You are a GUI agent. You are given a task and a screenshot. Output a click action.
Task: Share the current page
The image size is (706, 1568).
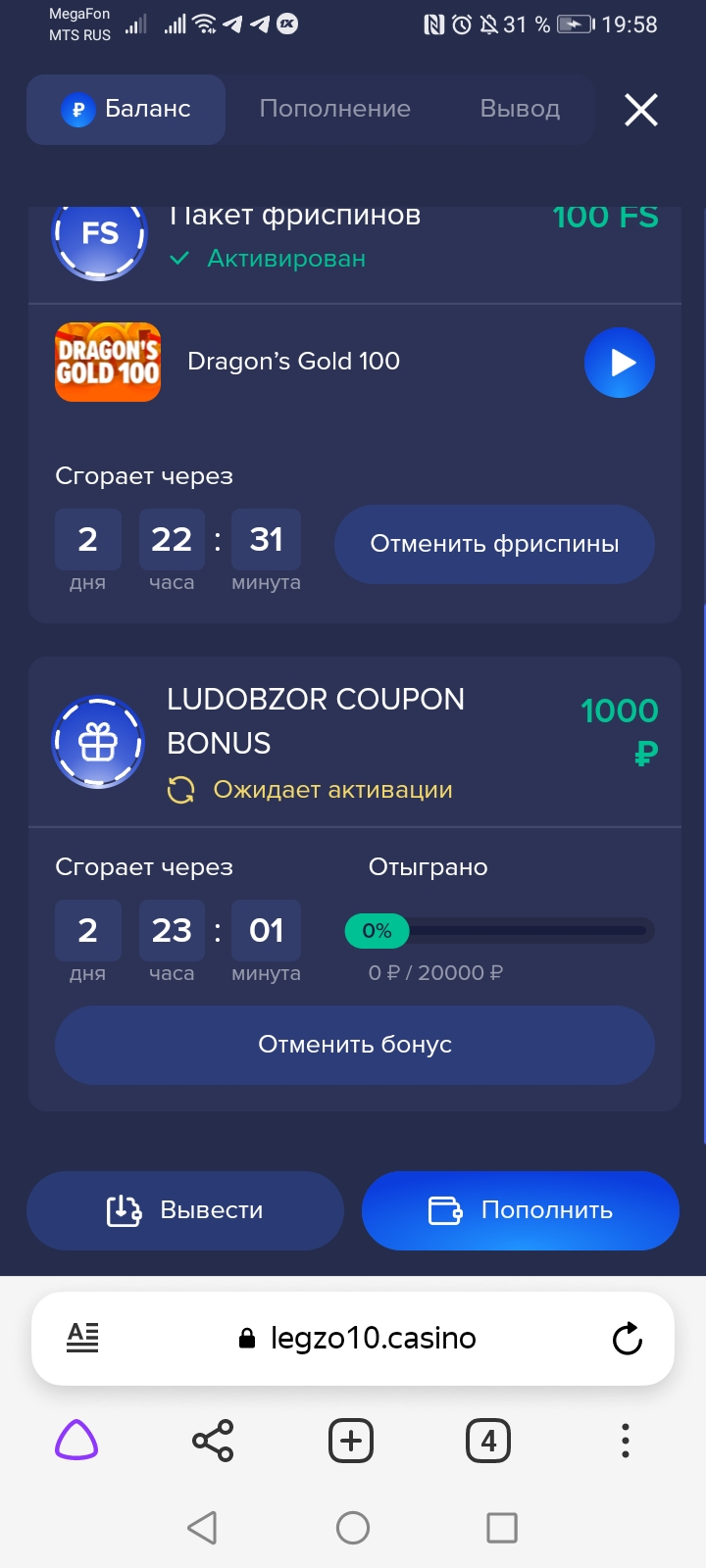213,1441
